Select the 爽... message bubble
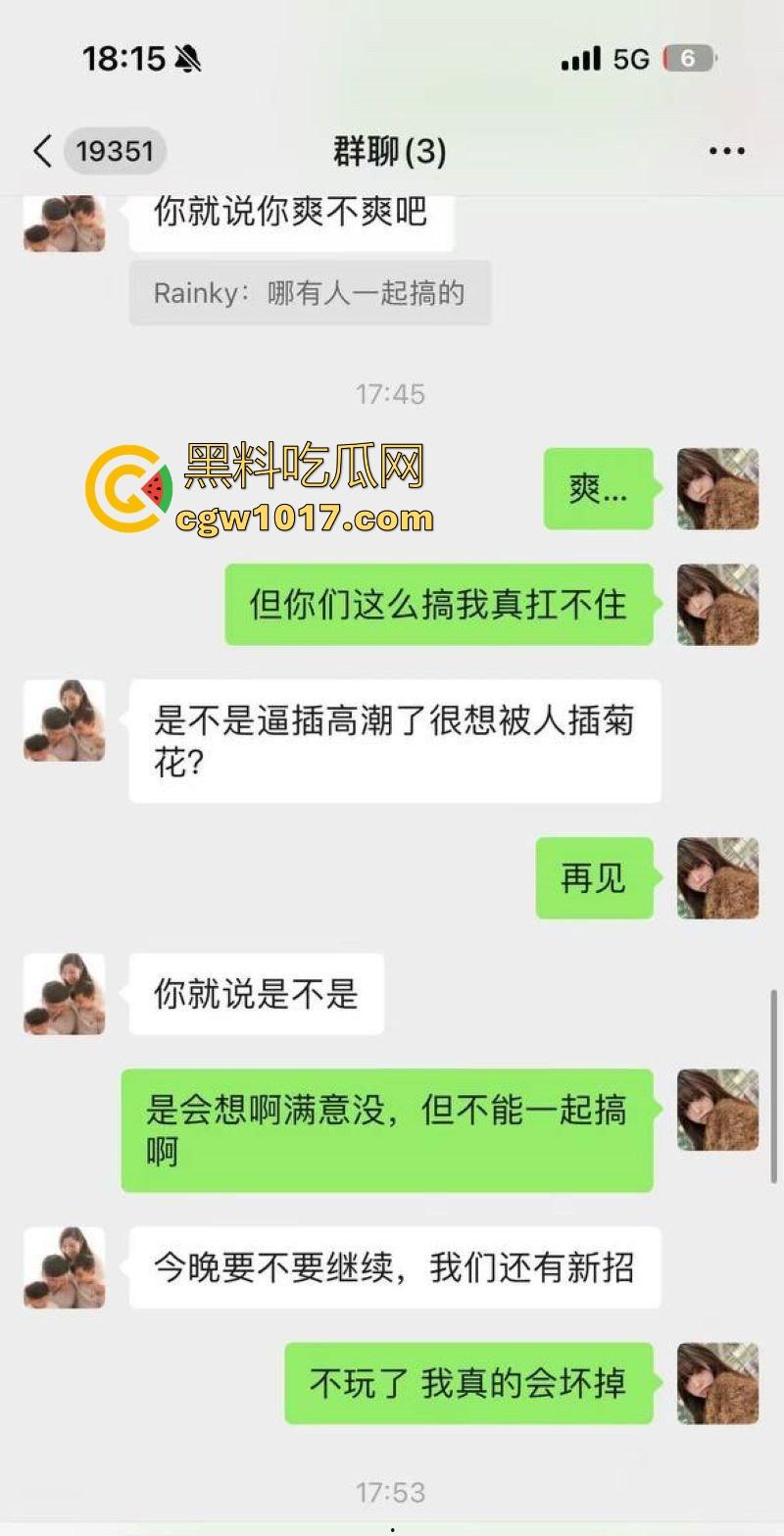Screen dimensions: 784x1536 click(597, 488)
